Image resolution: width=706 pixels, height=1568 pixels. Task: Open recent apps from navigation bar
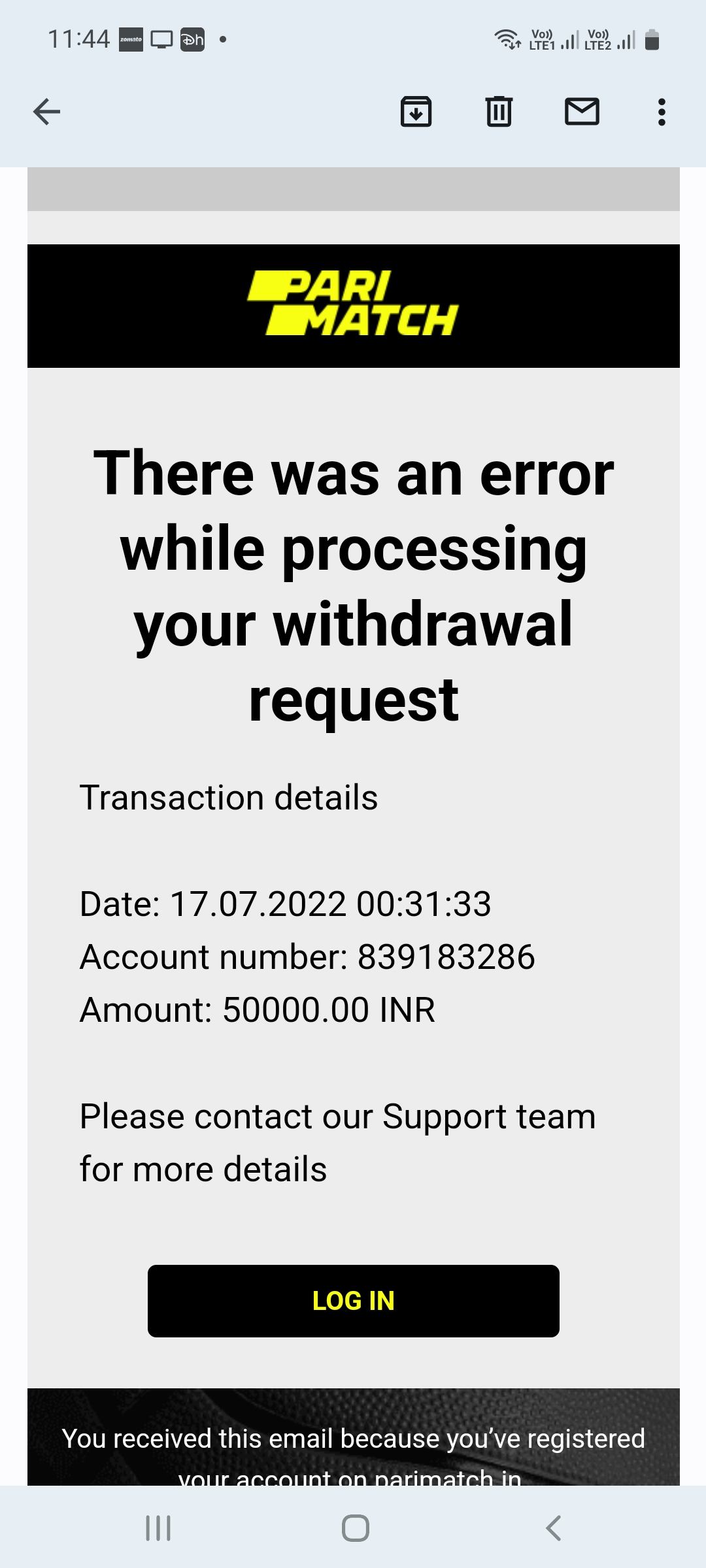[x=158, y=1528]
